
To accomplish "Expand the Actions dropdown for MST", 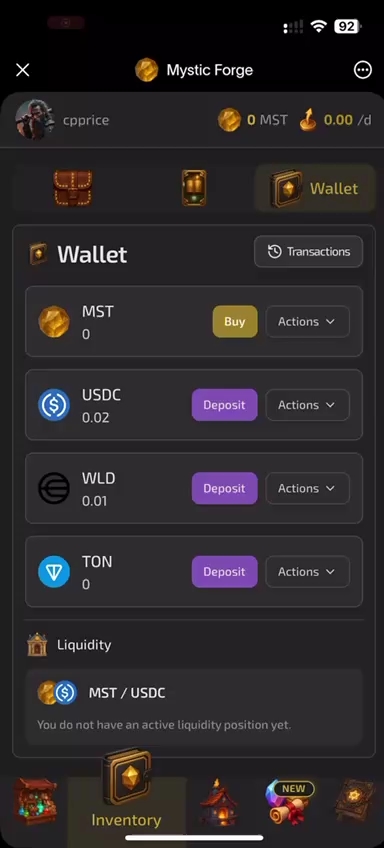I will [307, 321].
